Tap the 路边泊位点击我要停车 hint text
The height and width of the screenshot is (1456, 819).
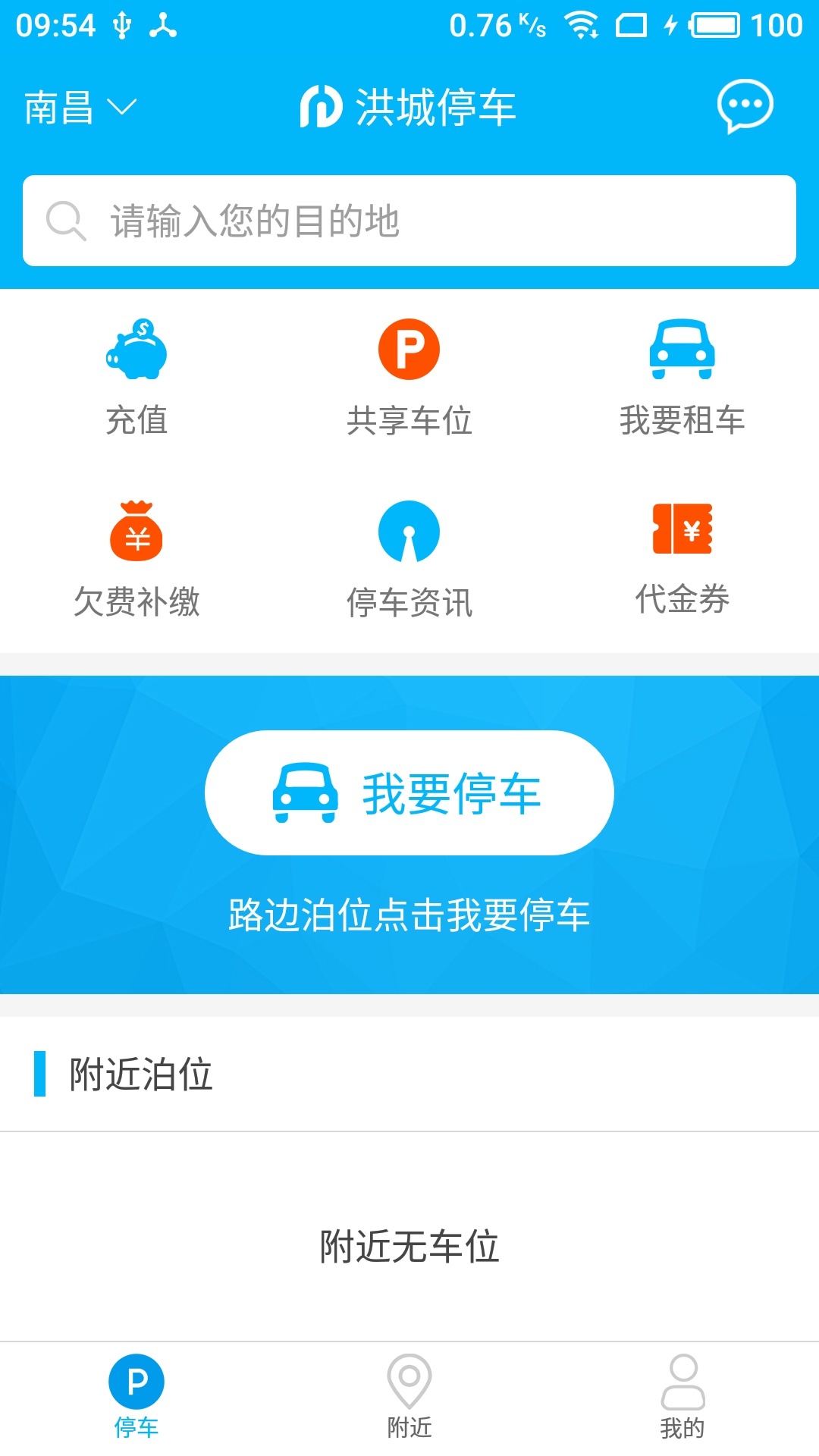tap(409, 915)
